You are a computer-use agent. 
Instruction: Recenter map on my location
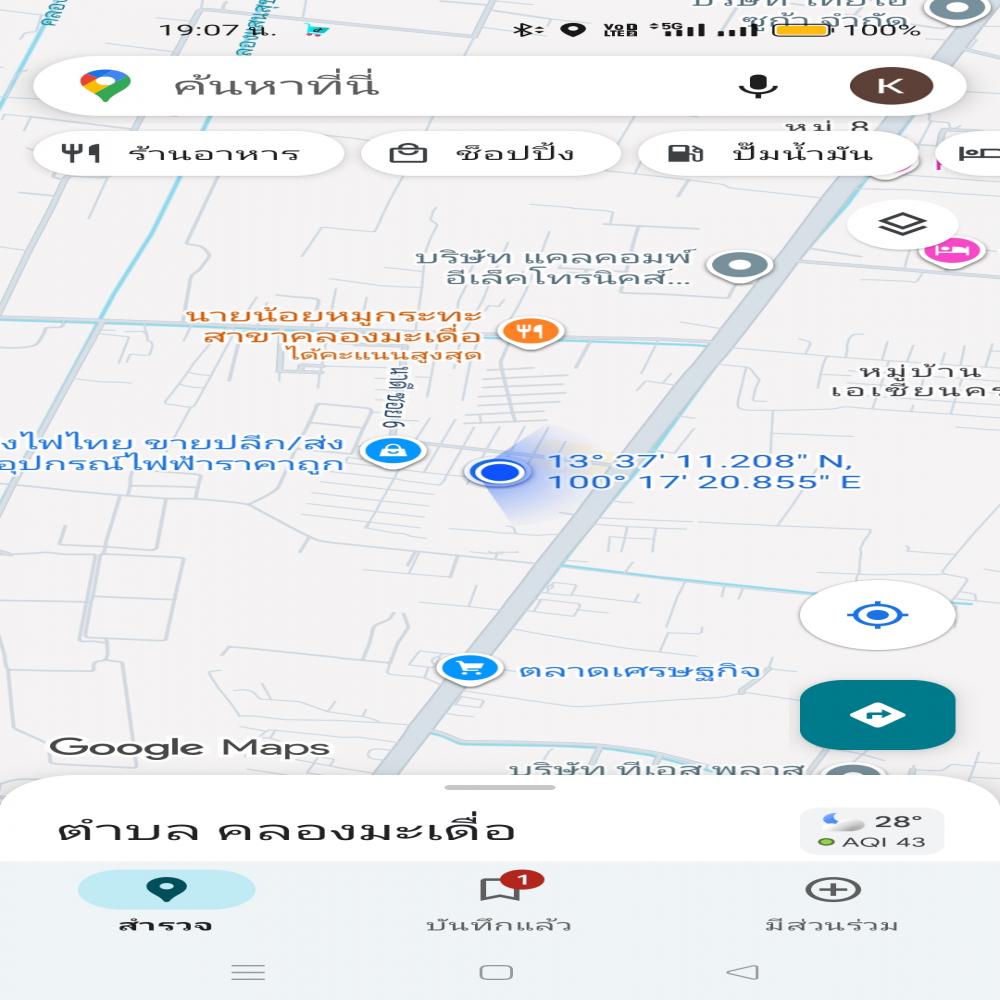coord(877,614)
